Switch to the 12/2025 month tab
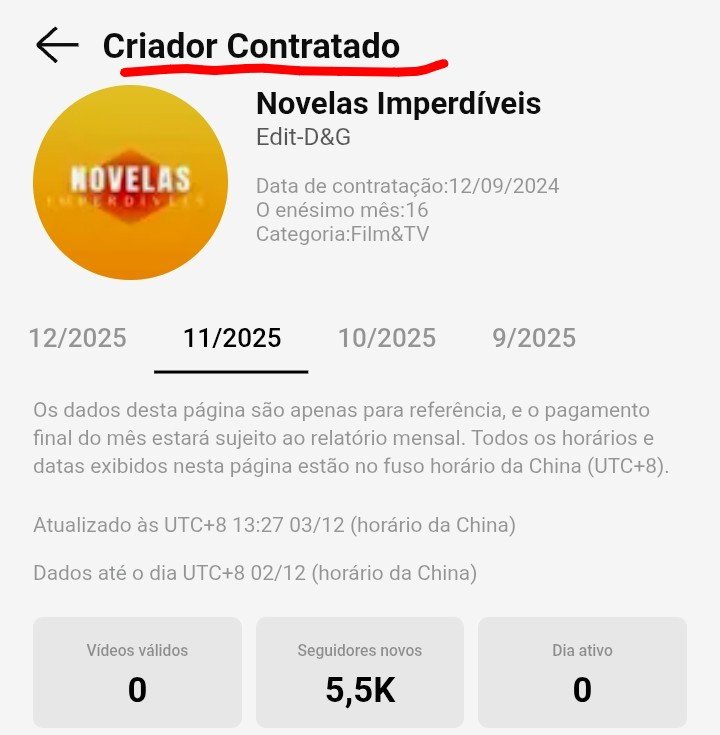 coord(78,338)
